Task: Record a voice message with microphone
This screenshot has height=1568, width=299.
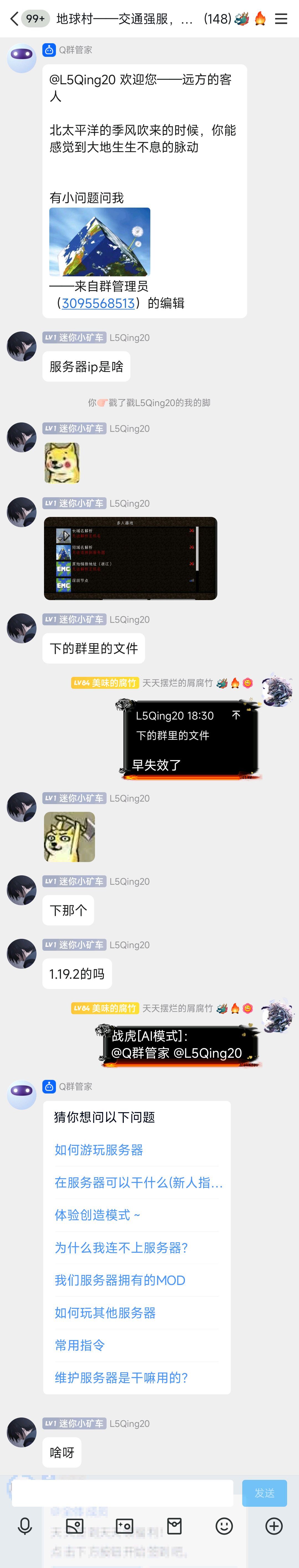Action: pyautogui.click(x=25, y=1525)
